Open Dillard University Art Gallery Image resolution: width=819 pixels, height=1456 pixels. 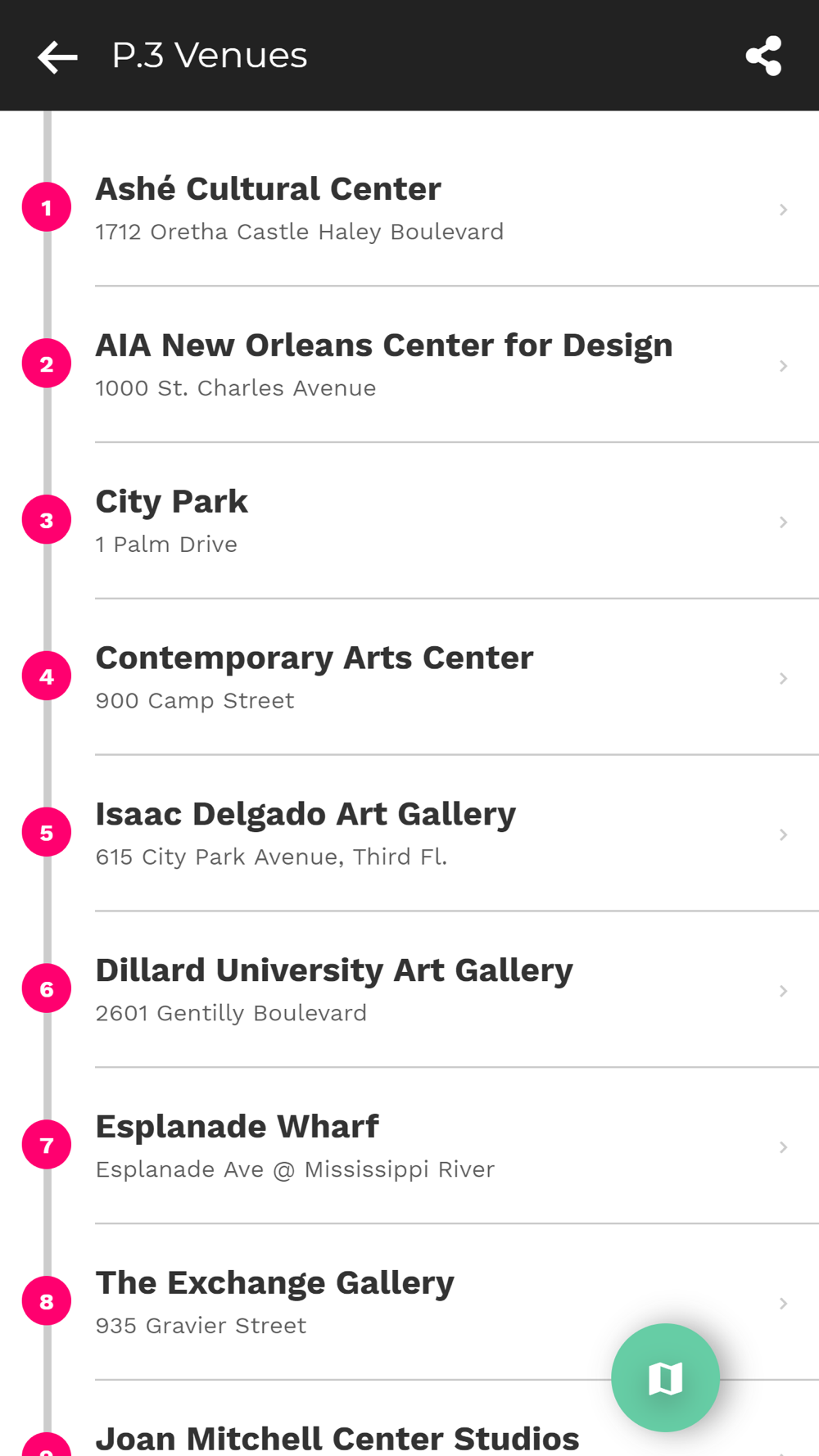pyautogui.click(x=409, y=990)
